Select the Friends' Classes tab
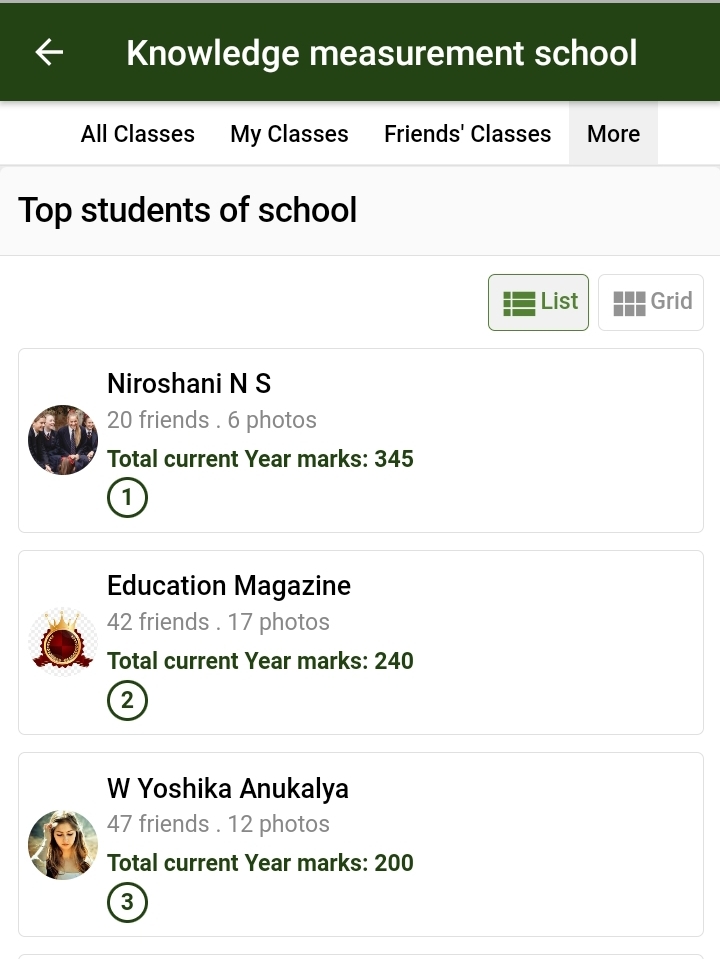The height and width of the screenshot is (959, 720). coord(467,134)
